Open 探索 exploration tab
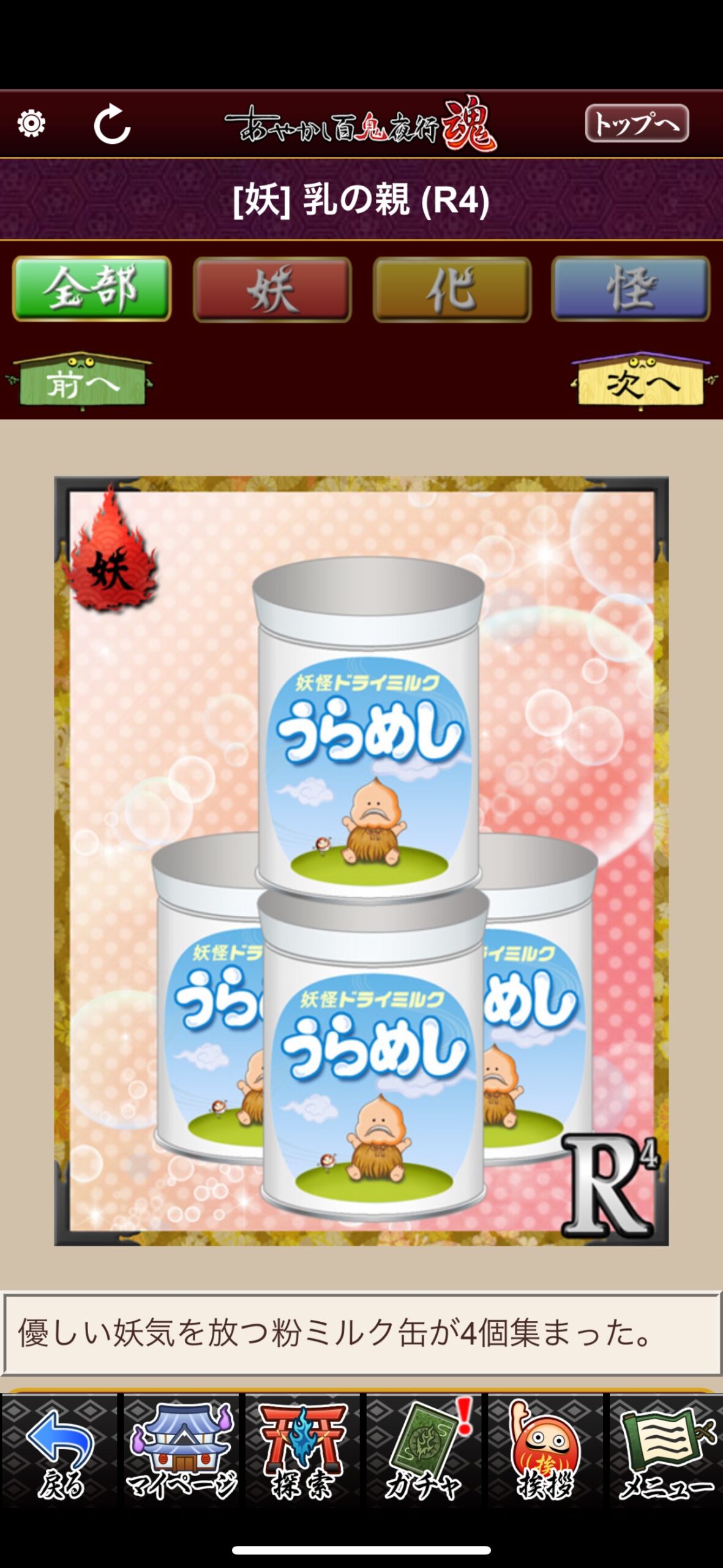This screenshot has height=1568, width=723. coord(302,1449)
